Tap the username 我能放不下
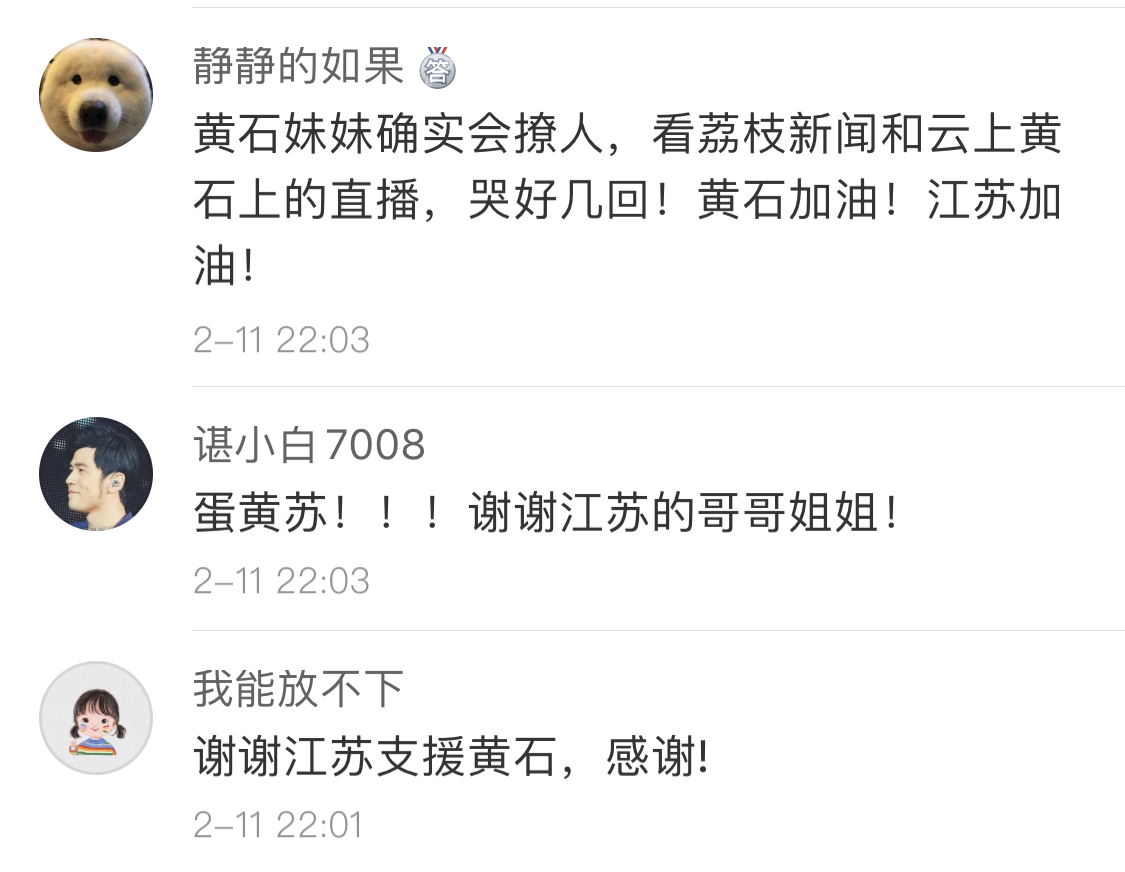Viewport: 1125px width, 872px height. pyautogui.click(x=298, y=689)
